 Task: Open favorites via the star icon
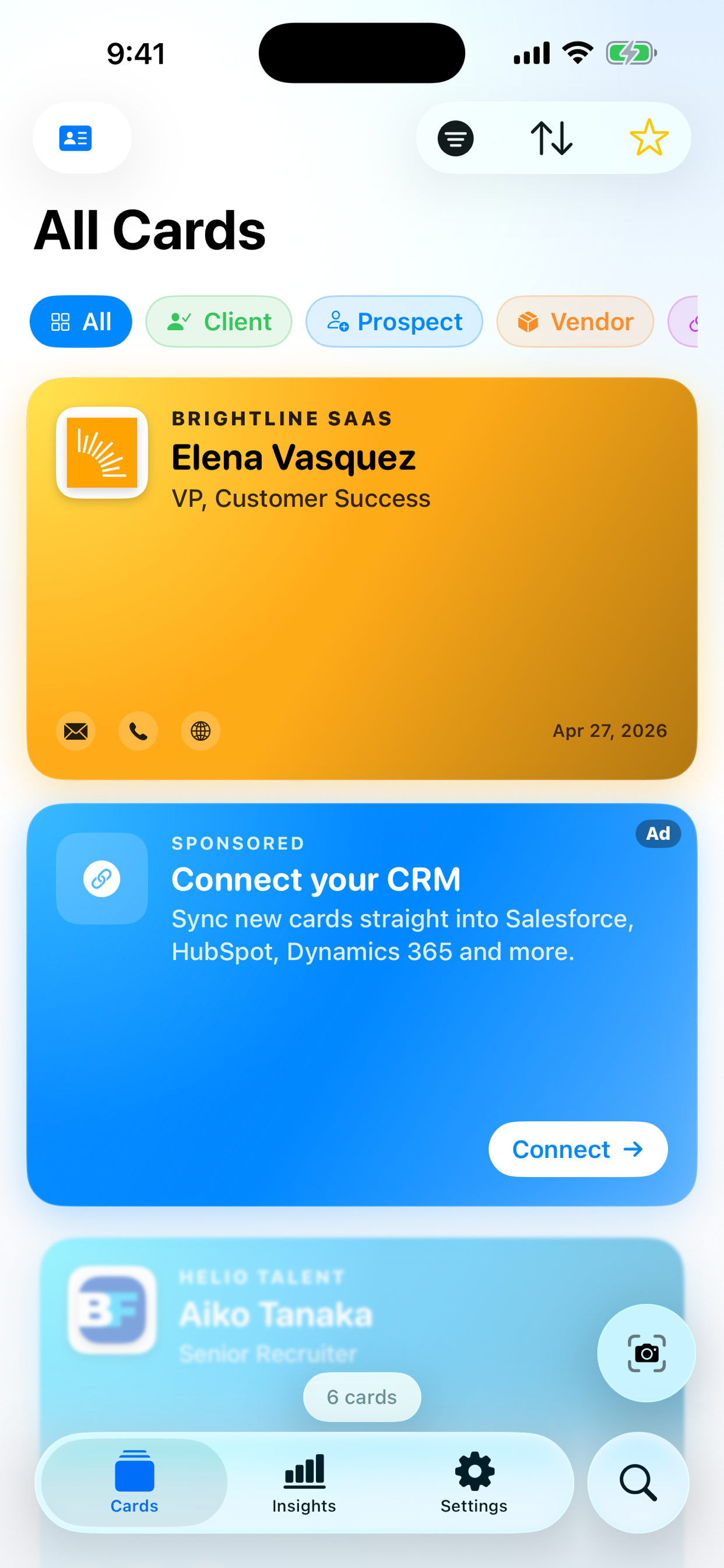649,138
